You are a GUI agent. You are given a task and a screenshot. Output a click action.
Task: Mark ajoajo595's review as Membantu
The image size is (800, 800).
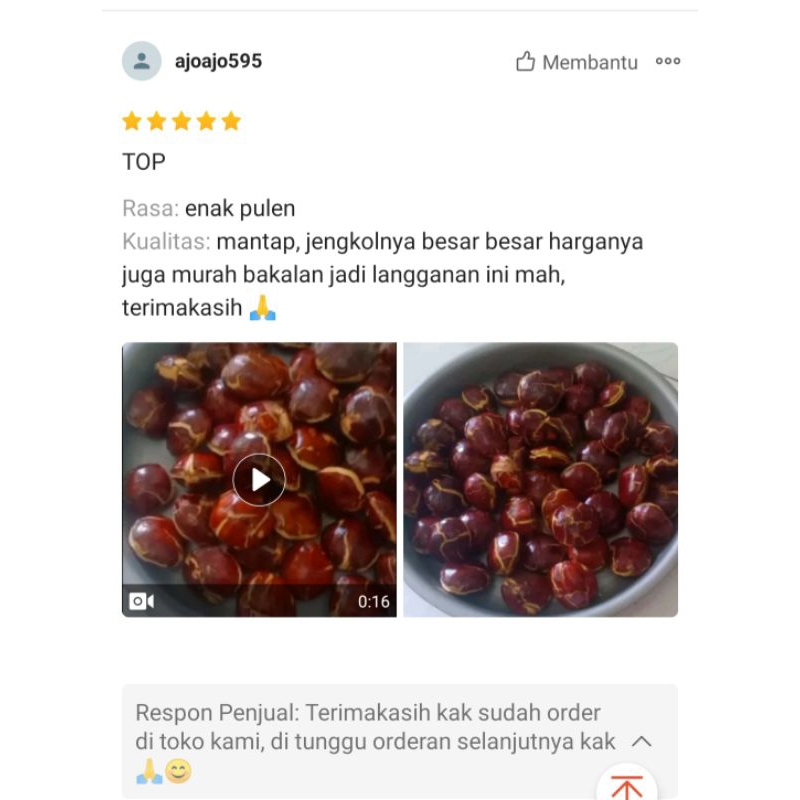(x=576, y=62)
